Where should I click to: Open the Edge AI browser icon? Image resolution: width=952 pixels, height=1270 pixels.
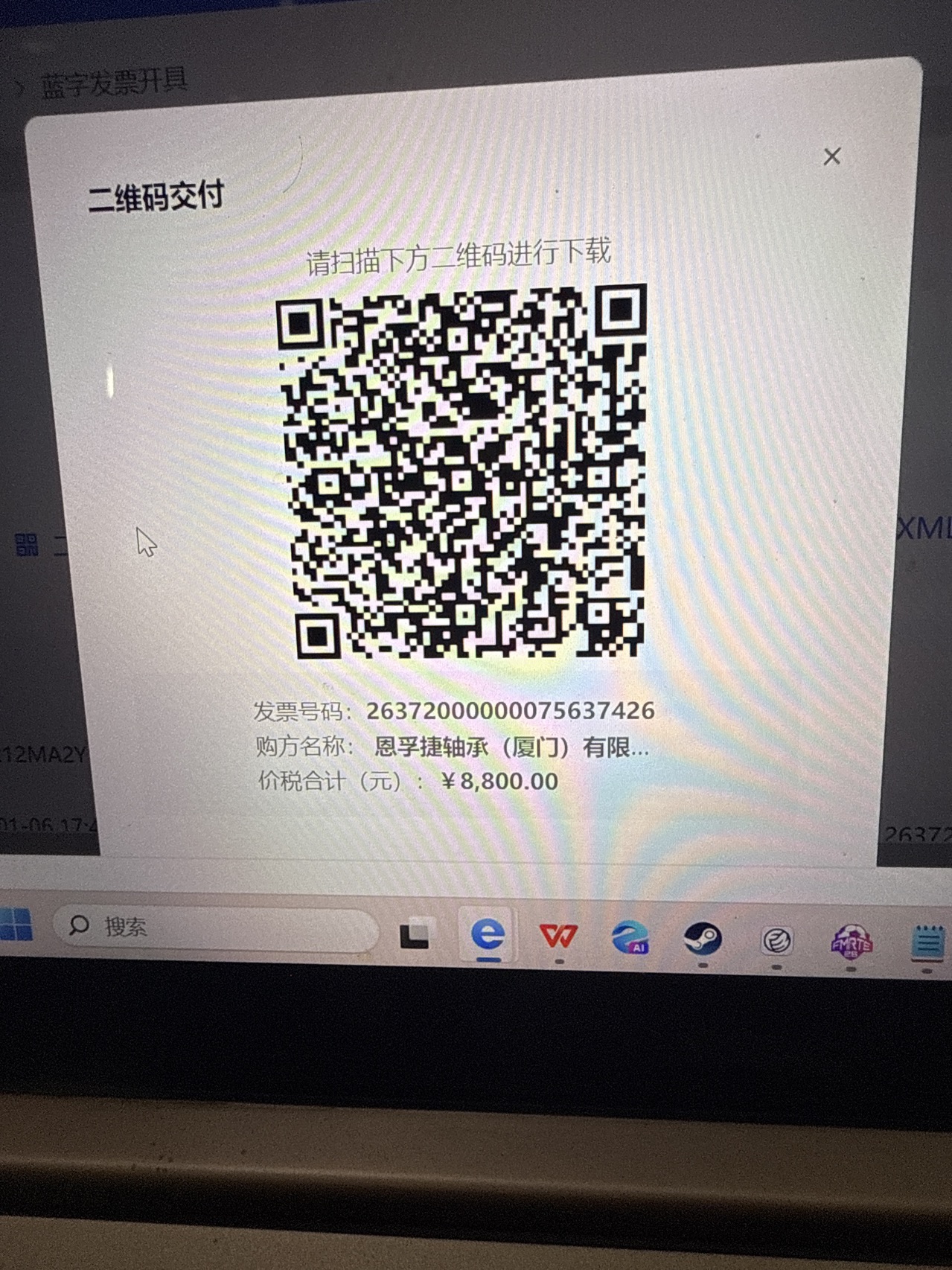tap(630, 938)
